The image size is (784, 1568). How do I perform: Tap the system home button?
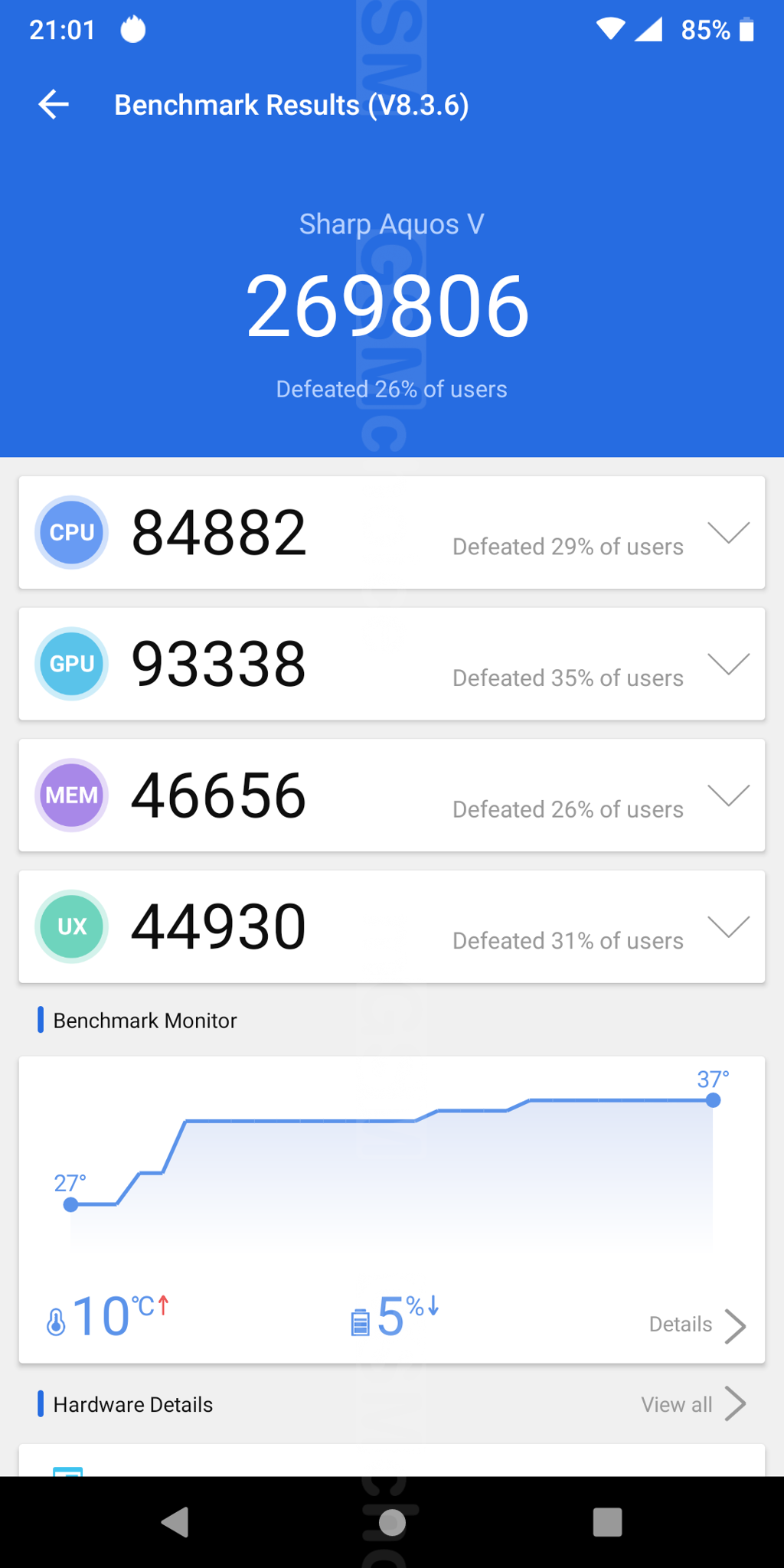point(392,1522)
